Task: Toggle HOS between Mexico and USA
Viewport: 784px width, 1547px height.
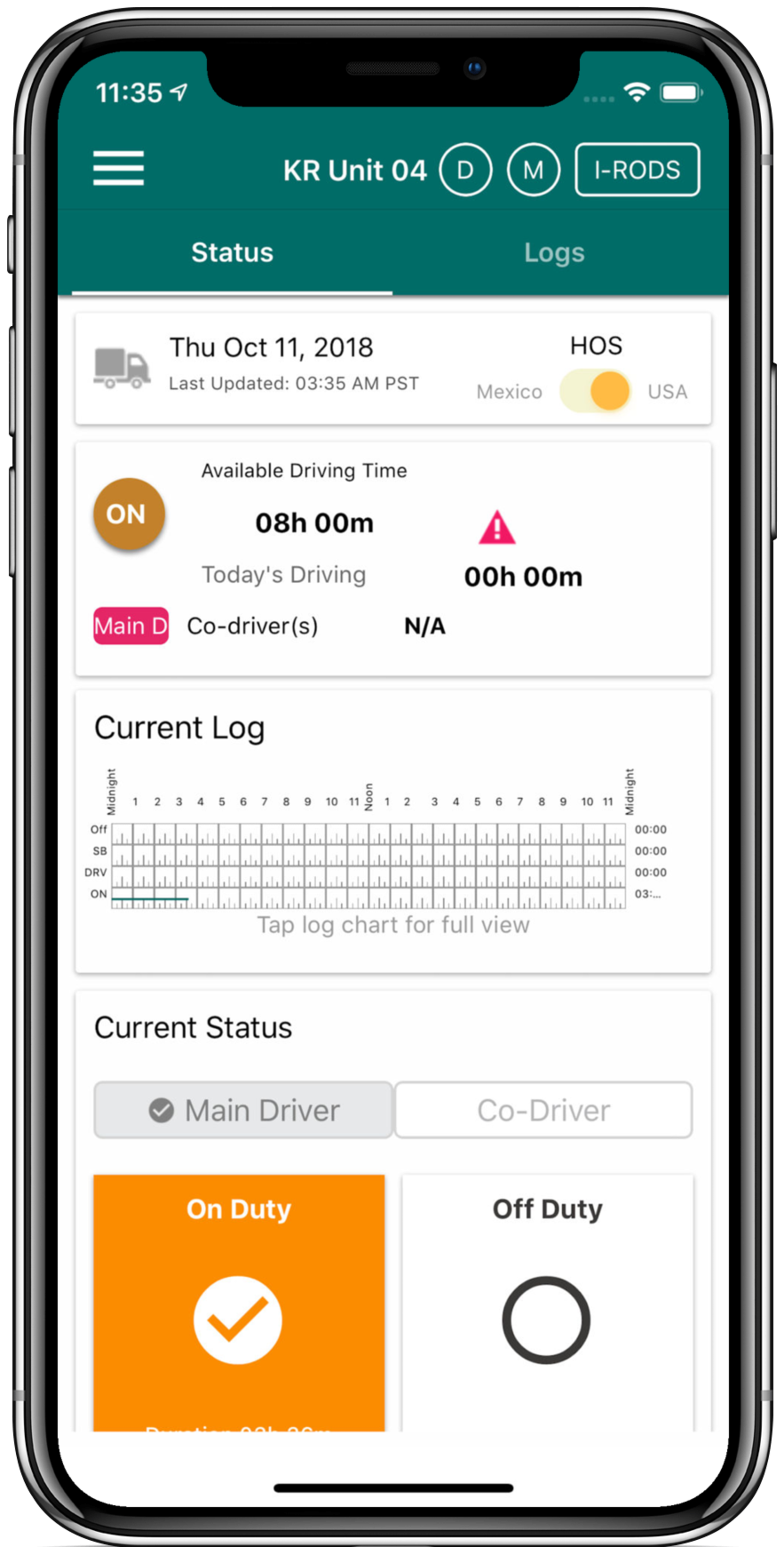Action: pos(595,391)
